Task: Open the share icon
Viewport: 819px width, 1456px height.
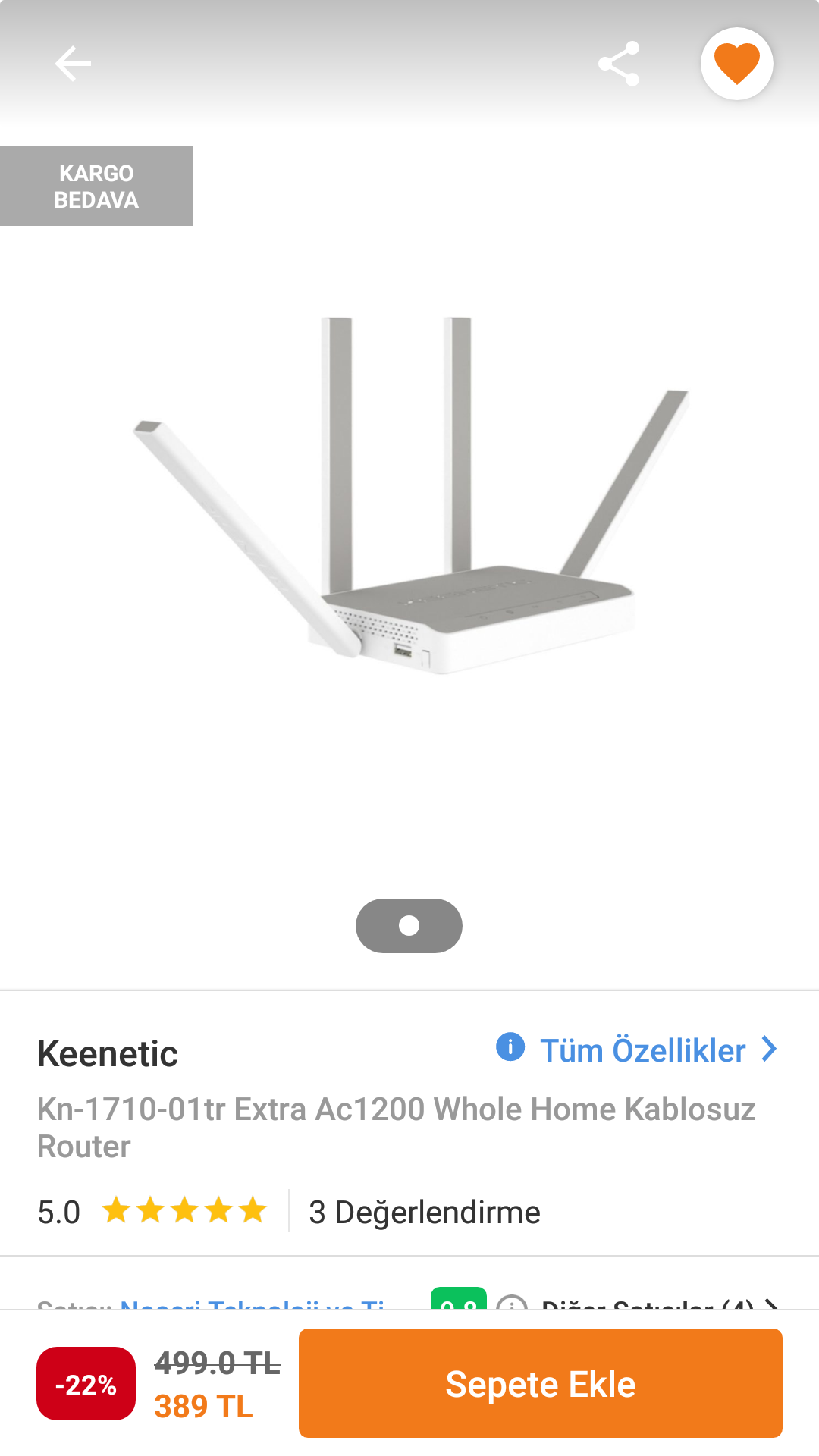Action: pos(619,64)
